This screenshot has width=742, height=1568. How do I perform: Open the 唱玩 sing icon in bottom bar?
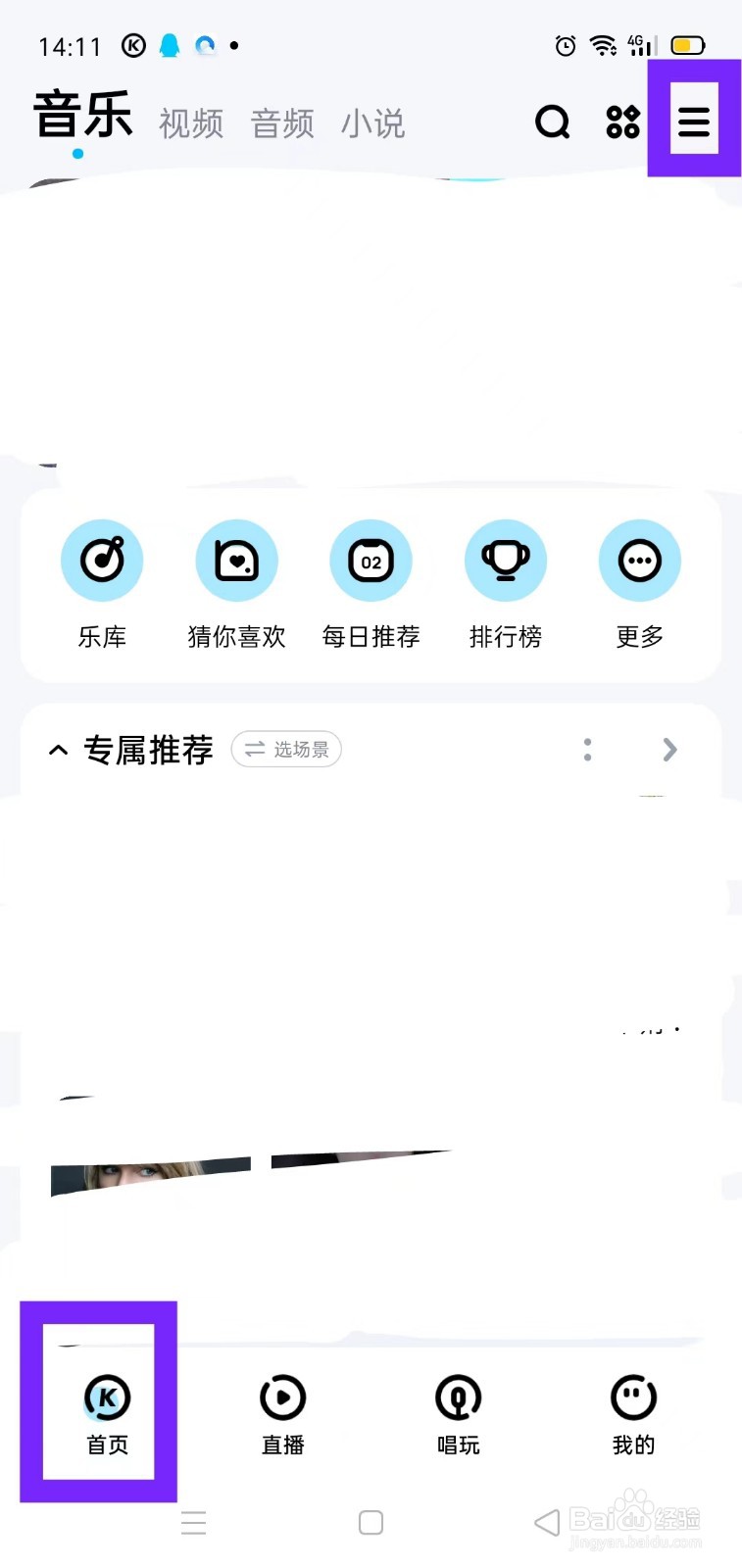point(458,1411)
